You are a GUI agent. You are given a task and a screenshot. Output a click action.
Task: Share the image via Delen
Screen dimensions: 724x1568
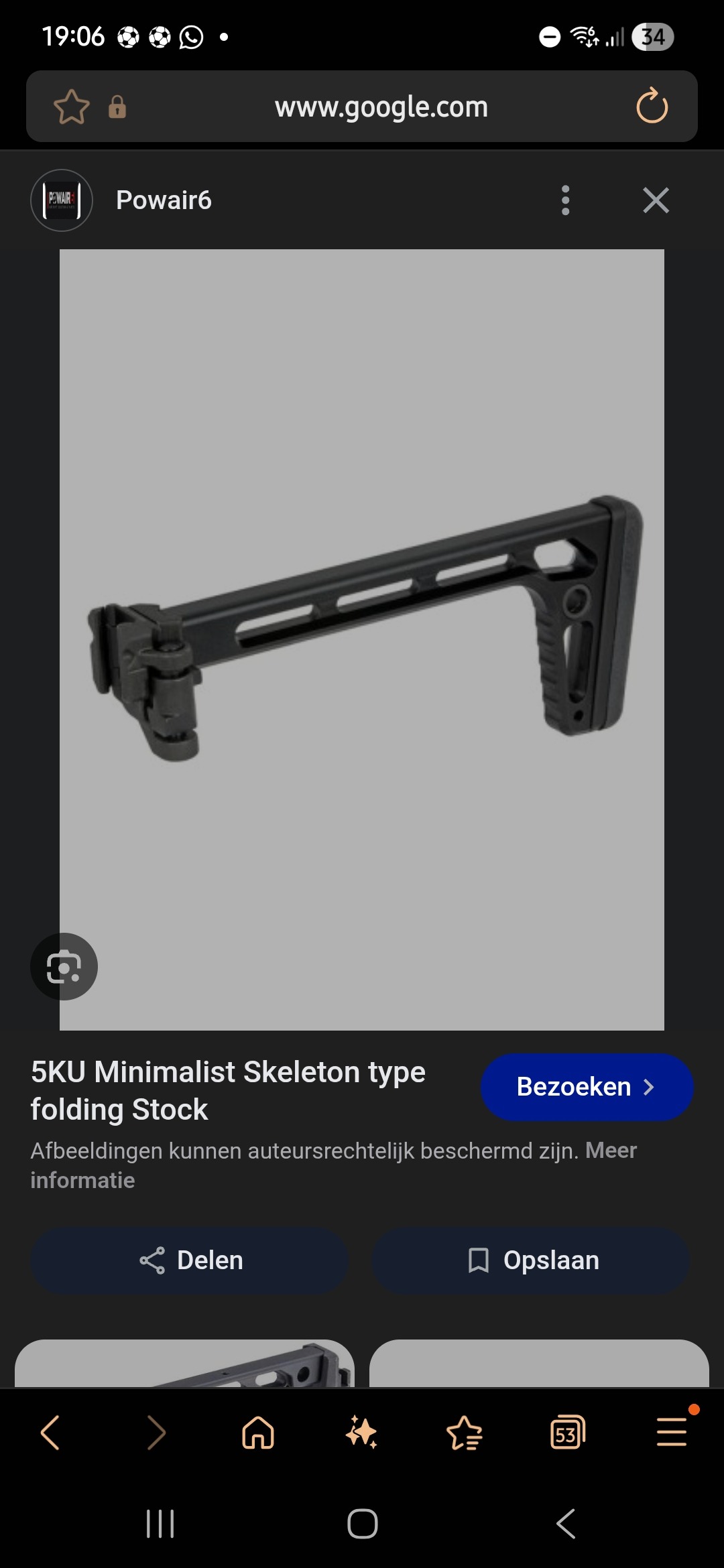click(190, 1260)
